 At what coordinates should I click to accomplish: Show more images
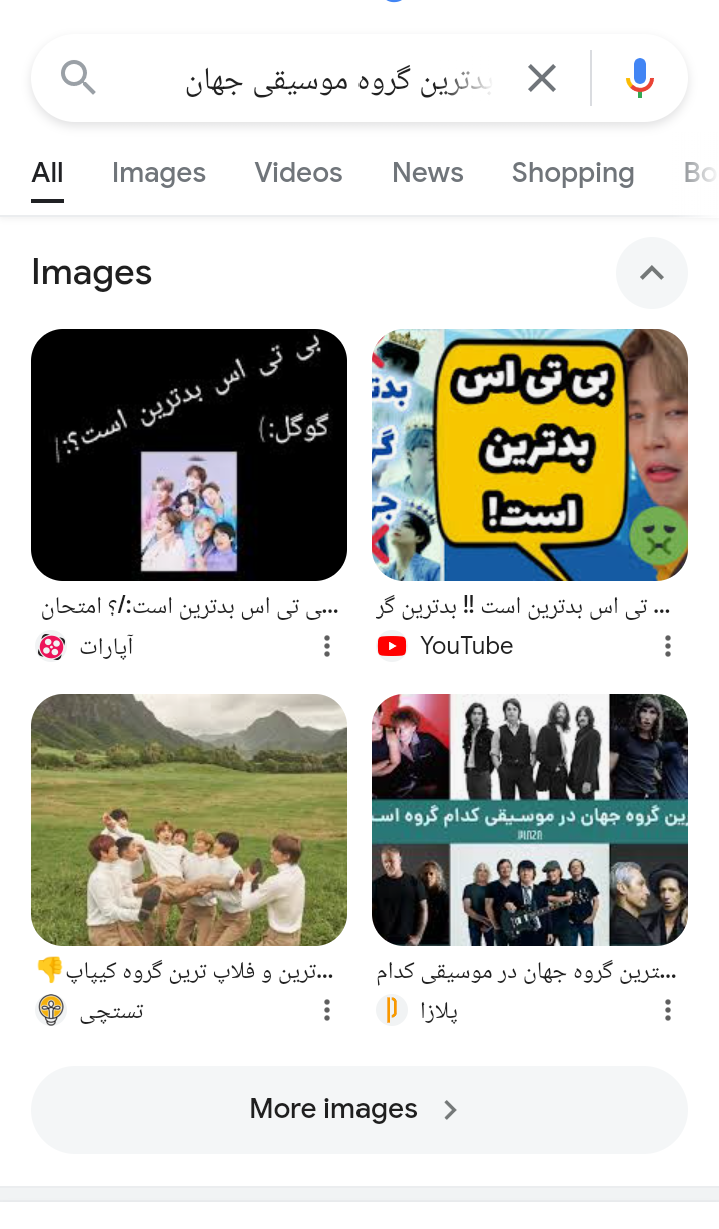pyautogui.click(x=359, y=1109)
